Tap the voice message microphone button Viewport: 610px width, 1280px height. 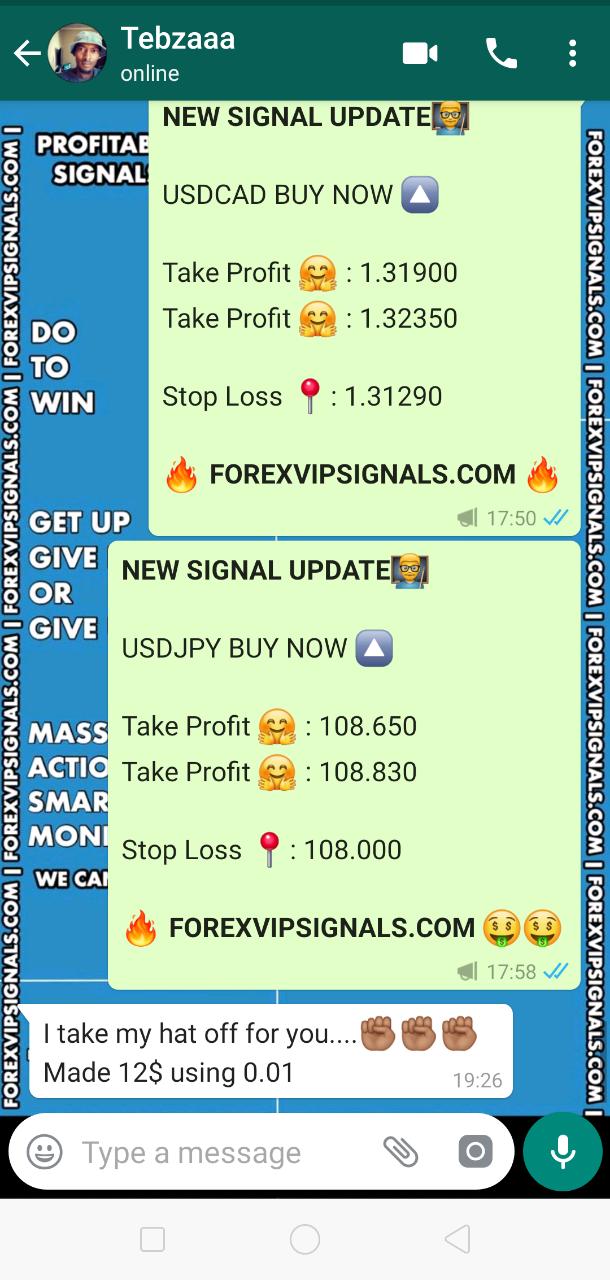(x=563, y=1152)
